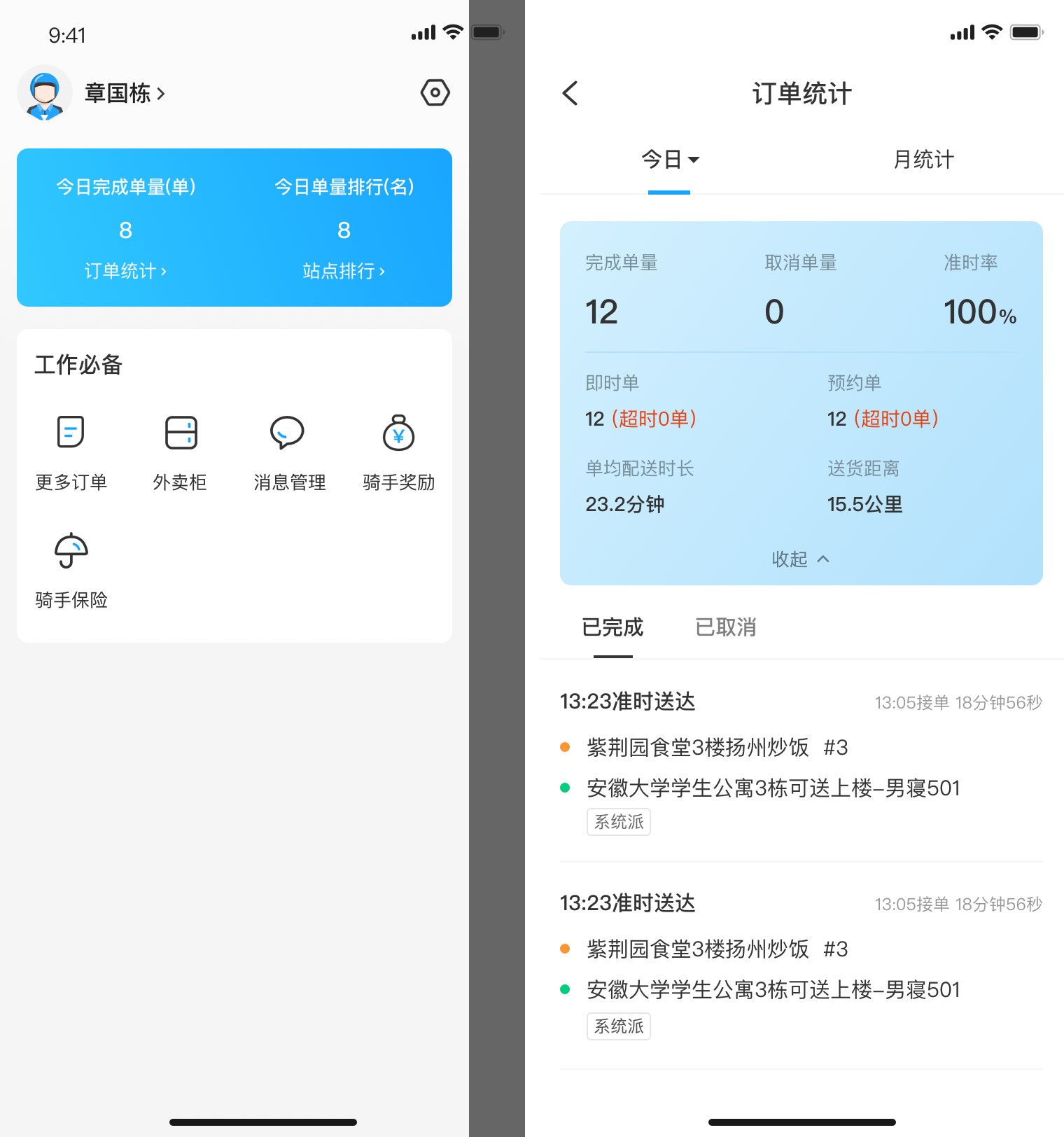
Task: Open the settings hexagon icon
Action: coord(435,92)
